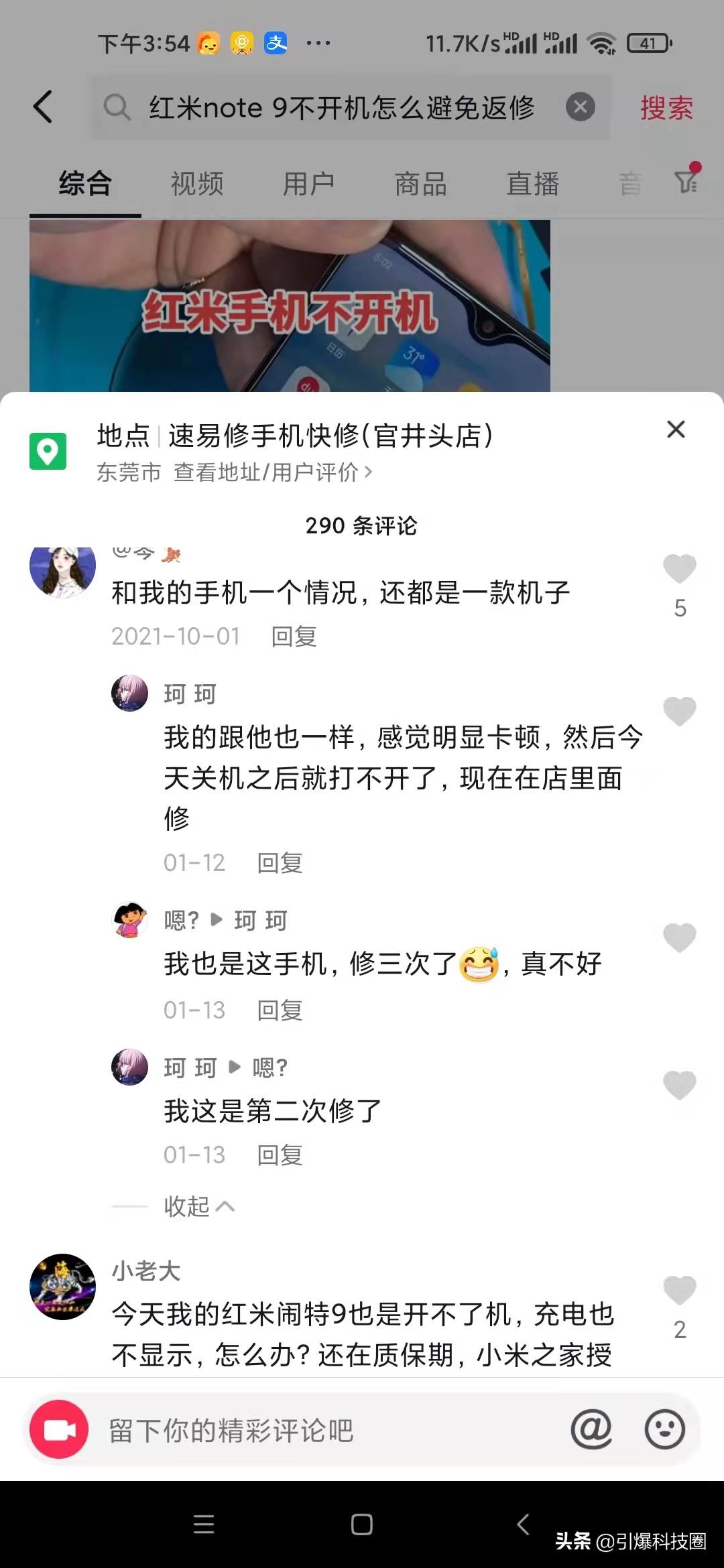The width and height of the screenshot is (724, 1568).
Task: Go back from search results
Action: tap(43, 107)
